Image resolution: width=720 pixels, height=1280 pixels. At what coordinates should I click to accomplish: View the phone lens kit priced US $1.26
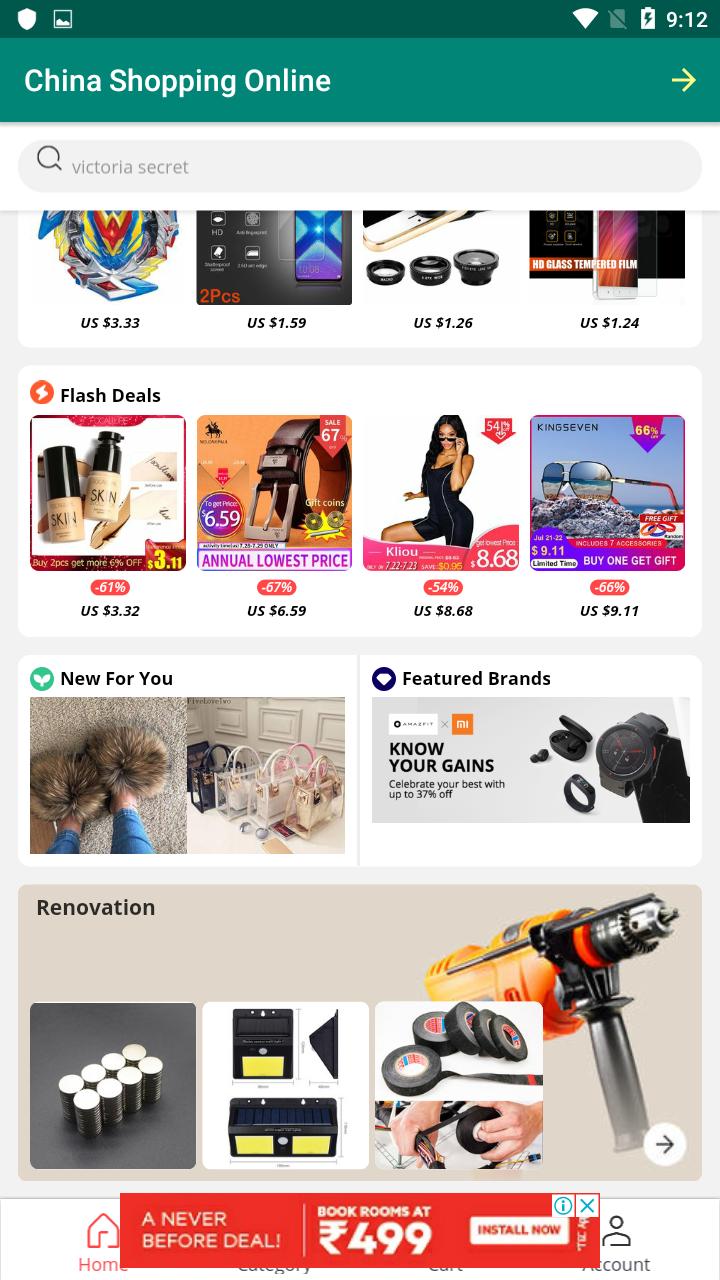(x=441, y=257)
